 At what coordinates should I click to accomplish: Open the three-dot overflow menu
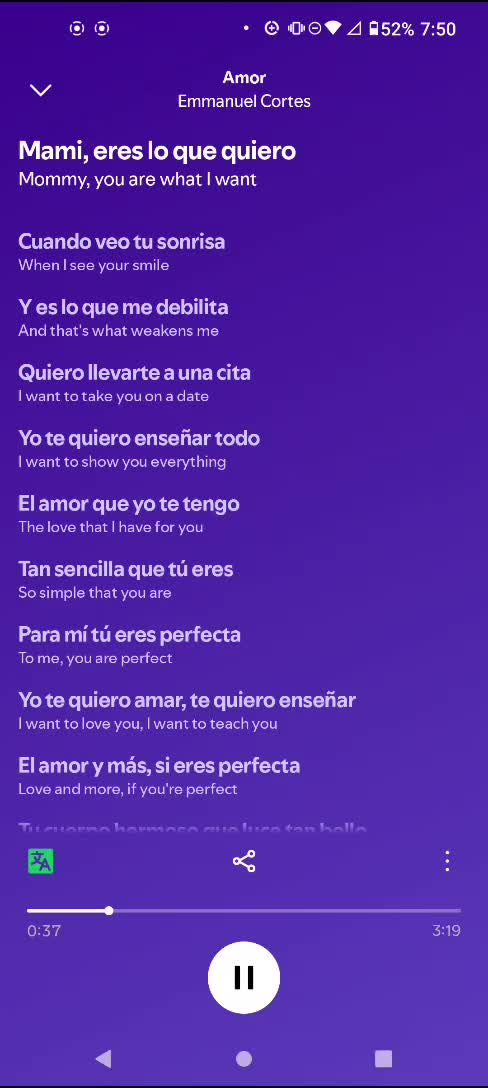click(x=447, y=861)
